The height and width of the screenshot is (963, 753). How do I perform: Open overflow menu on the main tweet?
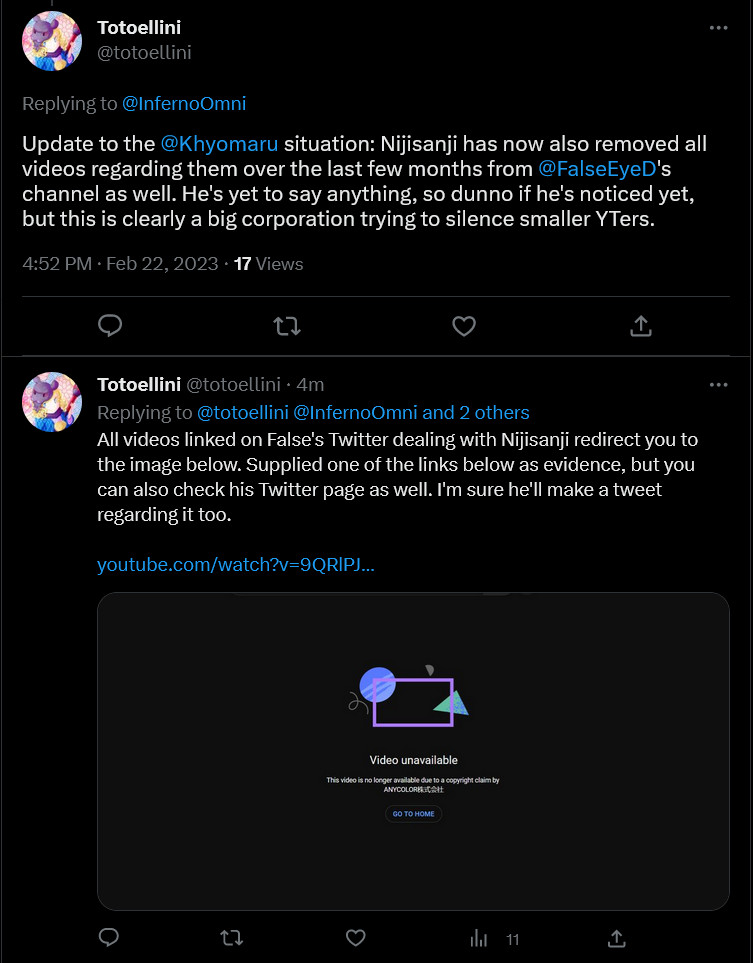[x=718, y=28]
